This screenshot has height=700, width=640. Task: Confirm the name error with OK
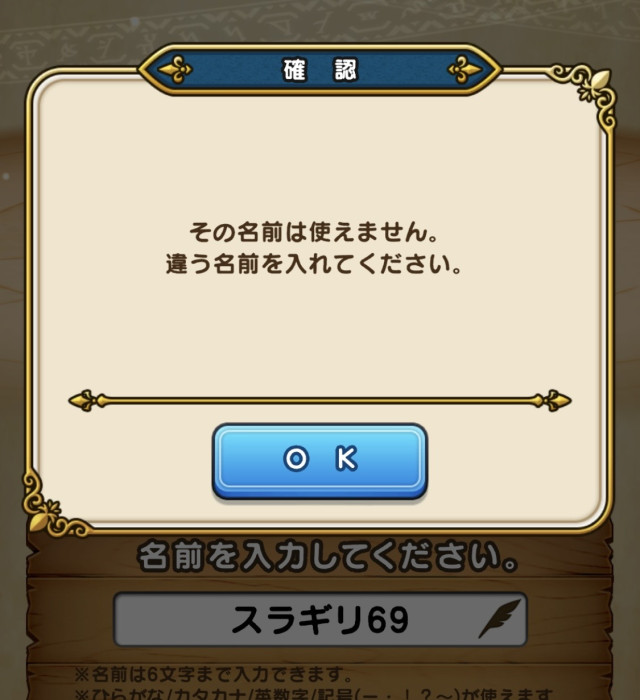[x=319, y=460]
